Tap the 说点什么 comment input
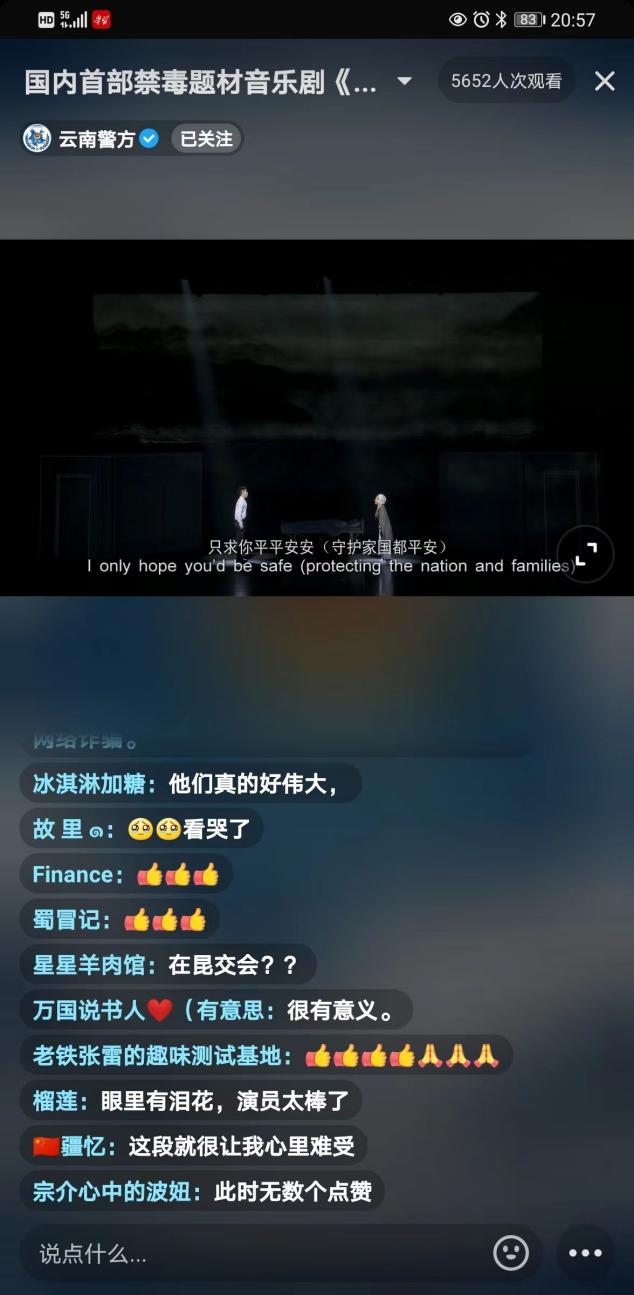The height and width of the screenshot is (1295, 634). point(250,1253)
